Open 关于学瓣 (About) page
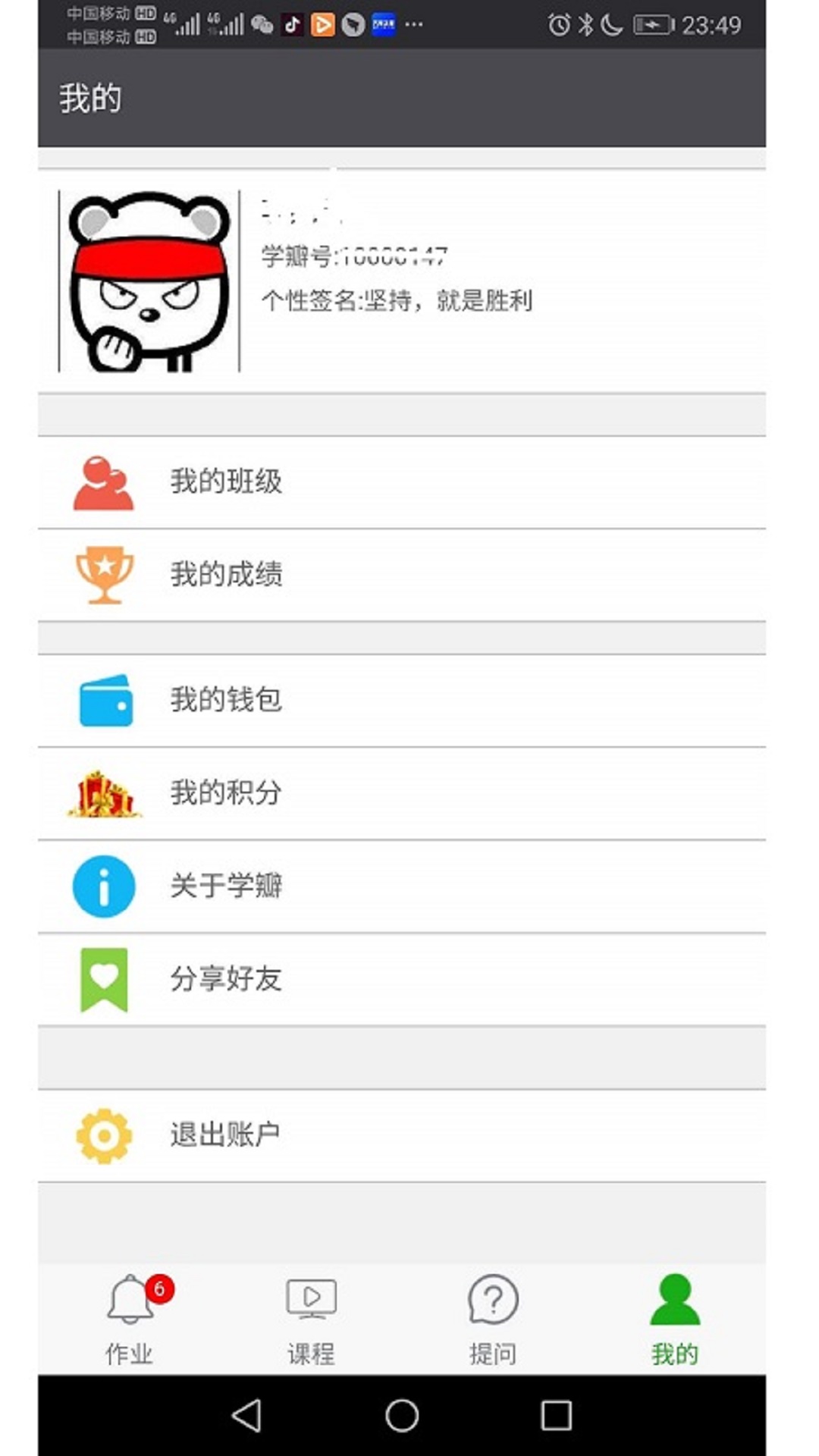819x1456 pixels. pyautogui.click(x=226, y=886)
